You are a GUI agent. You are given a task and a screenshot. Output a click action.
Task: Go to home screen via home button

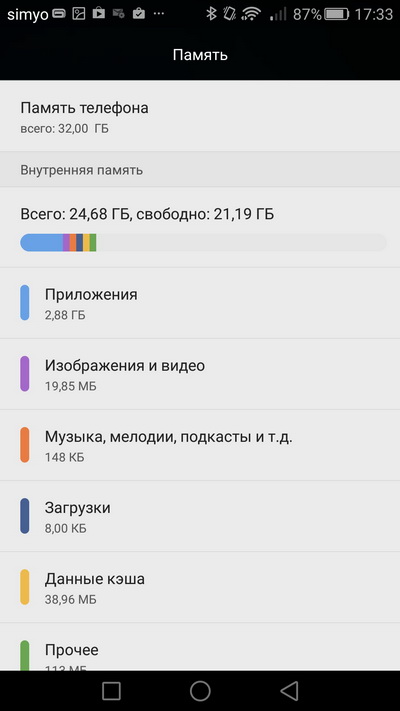pyautogui.click(x=200, y=691)
